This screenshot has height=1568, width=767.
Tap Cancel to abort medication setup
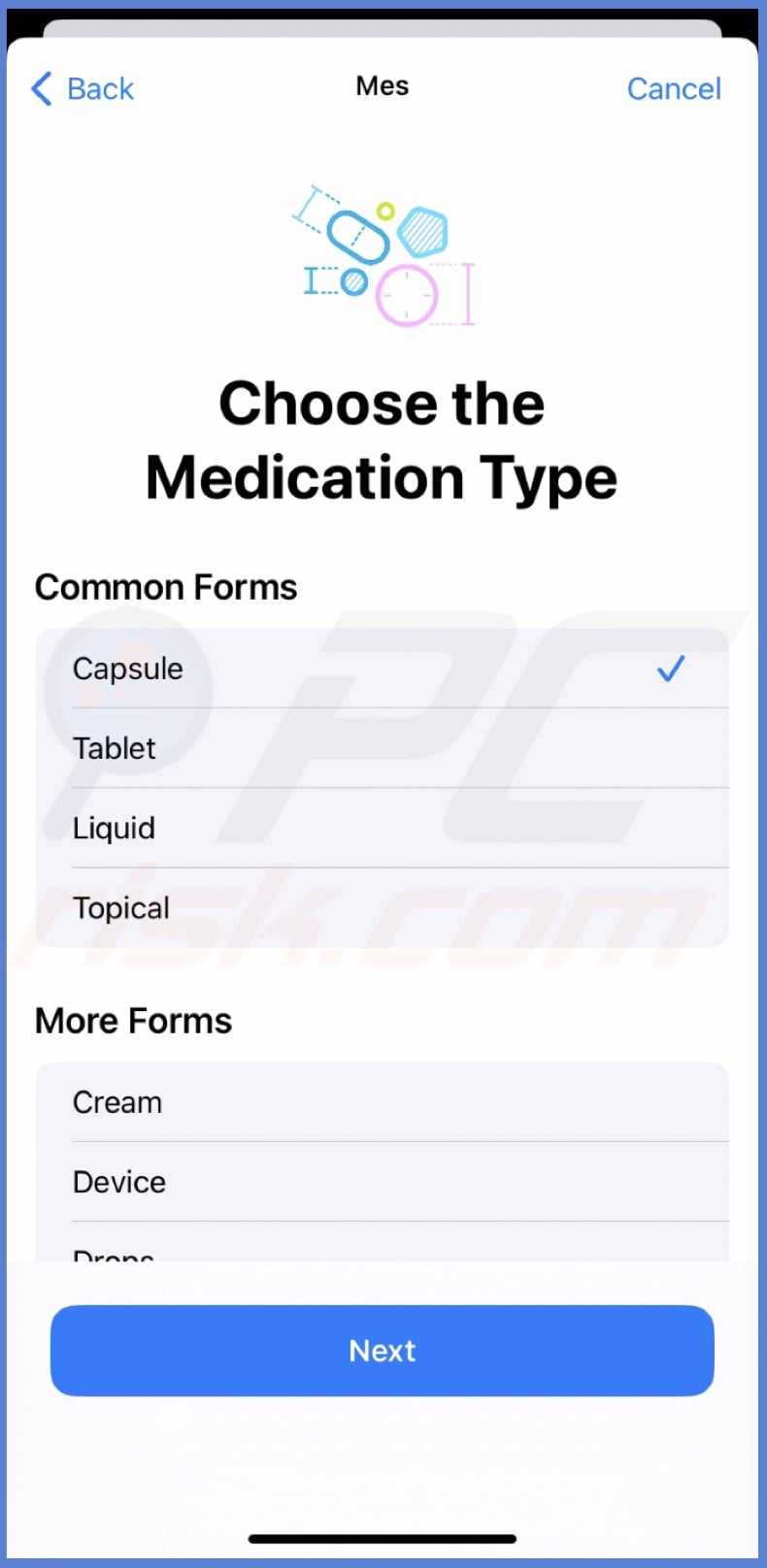(674, 88)
